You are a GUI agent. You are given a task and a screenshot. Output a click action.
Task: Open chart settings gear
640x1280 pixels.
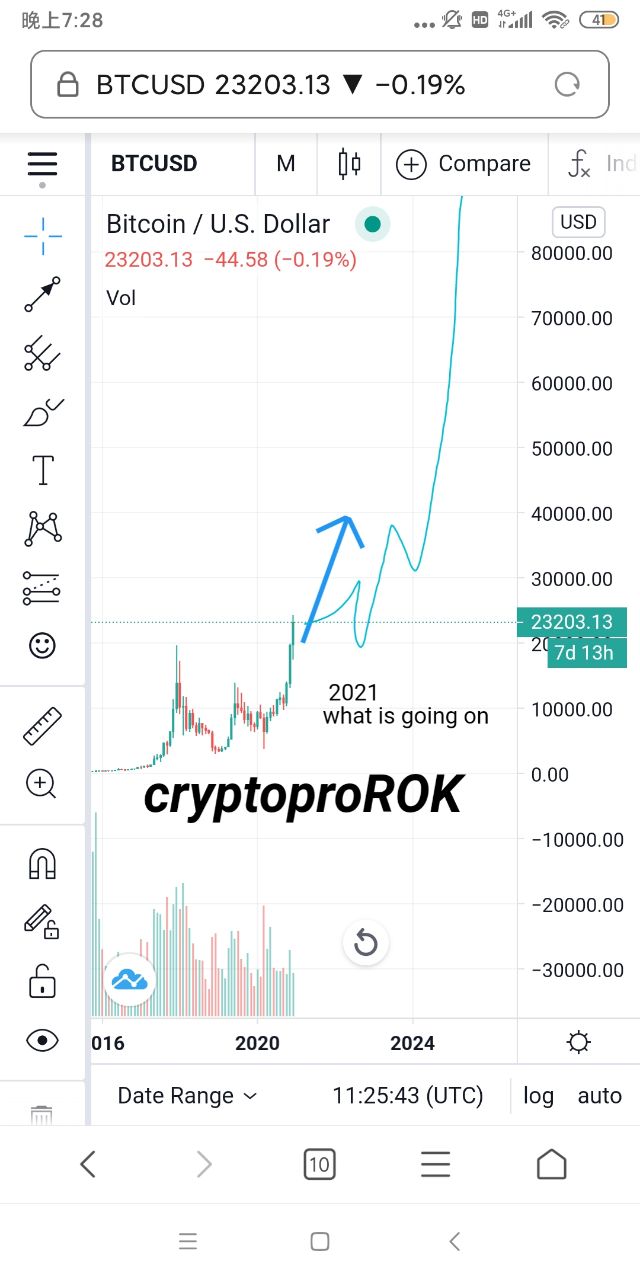pos(578,1043)
